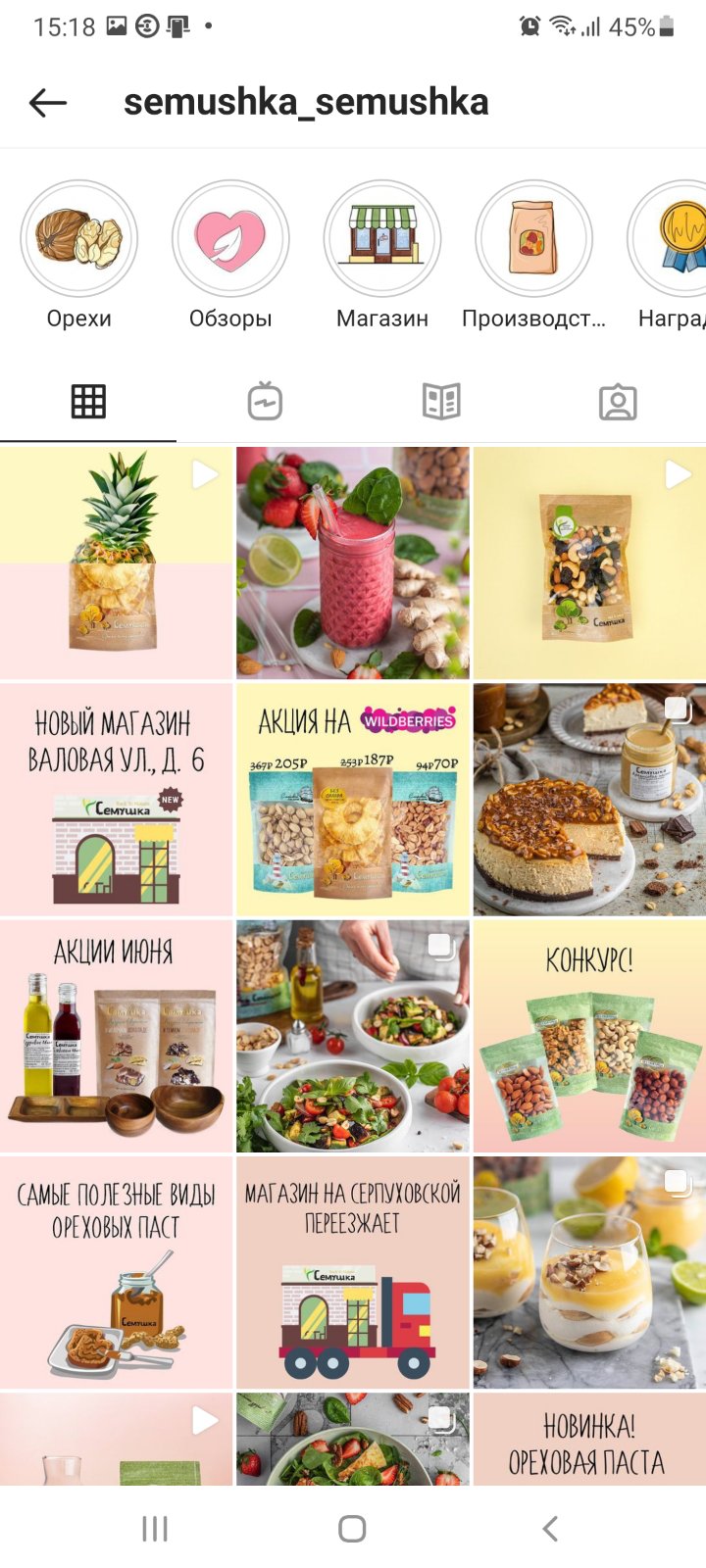The width and height of the screenshot is (706, 1568).
Task: Open the Конкурс! post
Action: 589,1036
